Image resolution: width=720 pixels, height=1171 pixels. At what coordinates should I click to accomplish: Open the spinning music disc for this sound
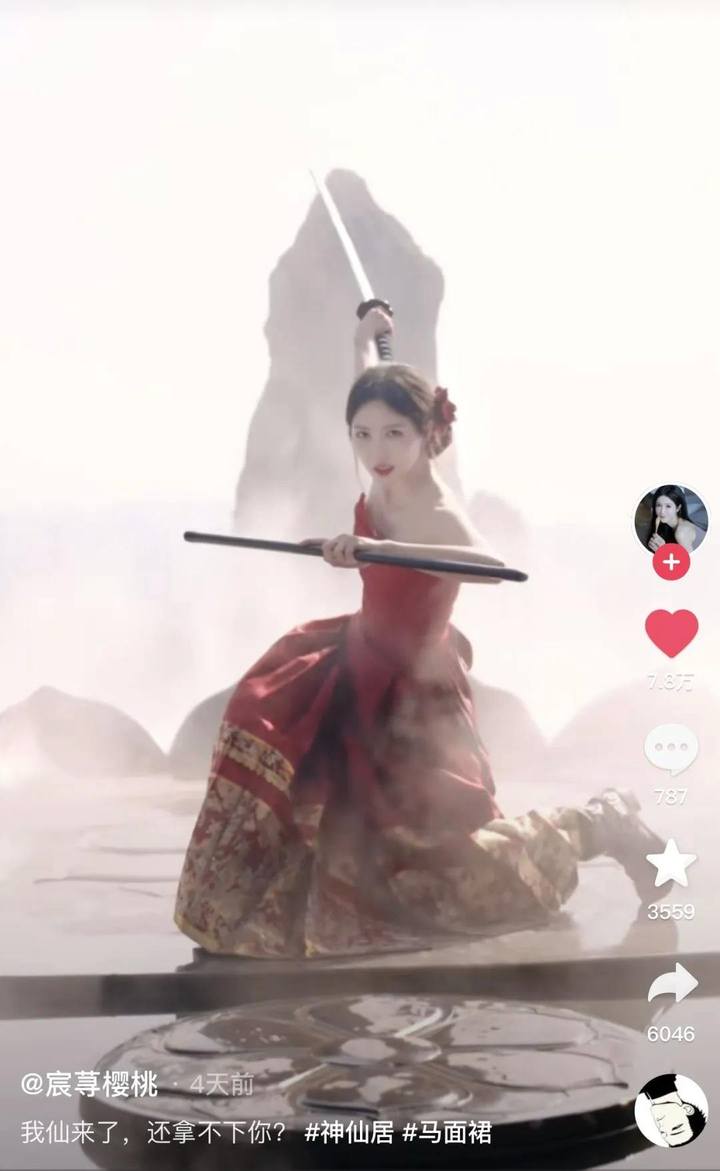click(x=671, y=1110)
